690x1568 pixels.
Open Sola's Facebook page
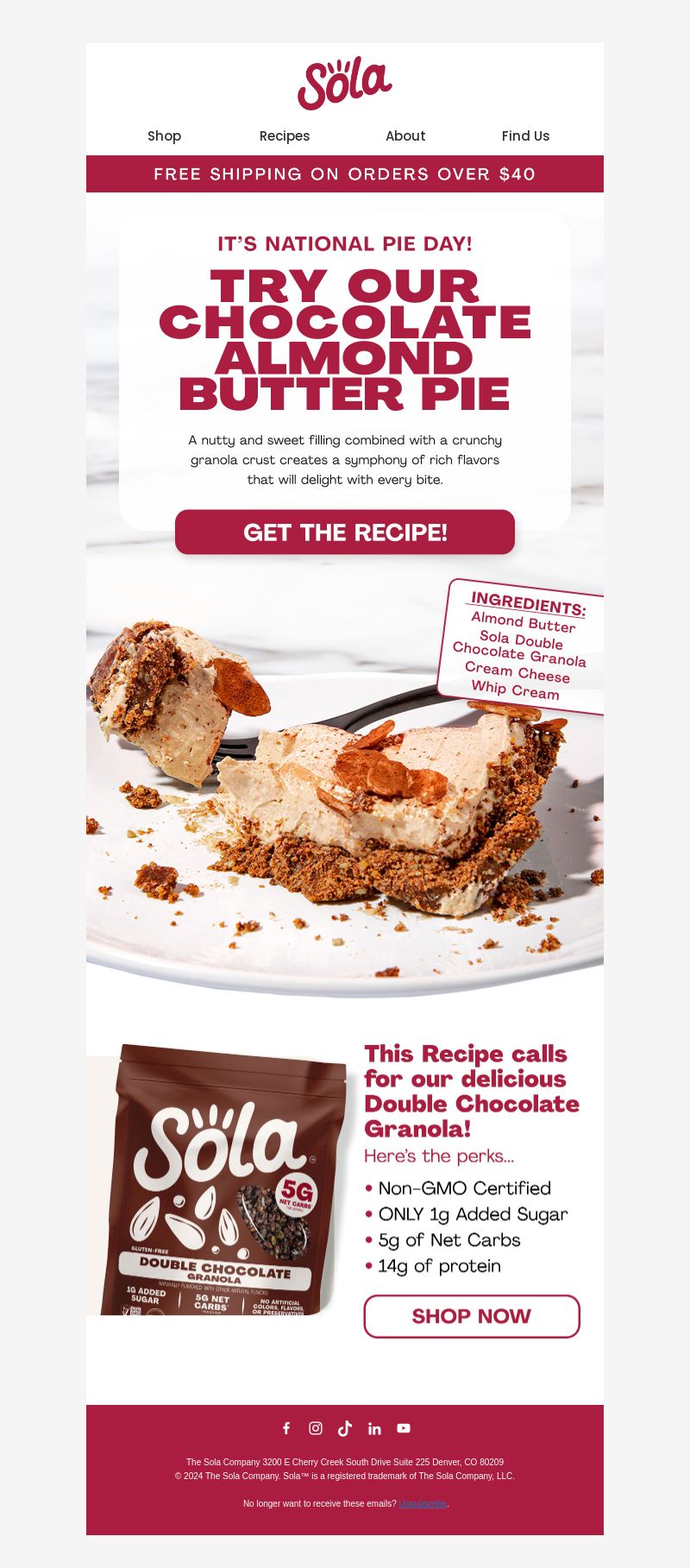point(286,1428)
